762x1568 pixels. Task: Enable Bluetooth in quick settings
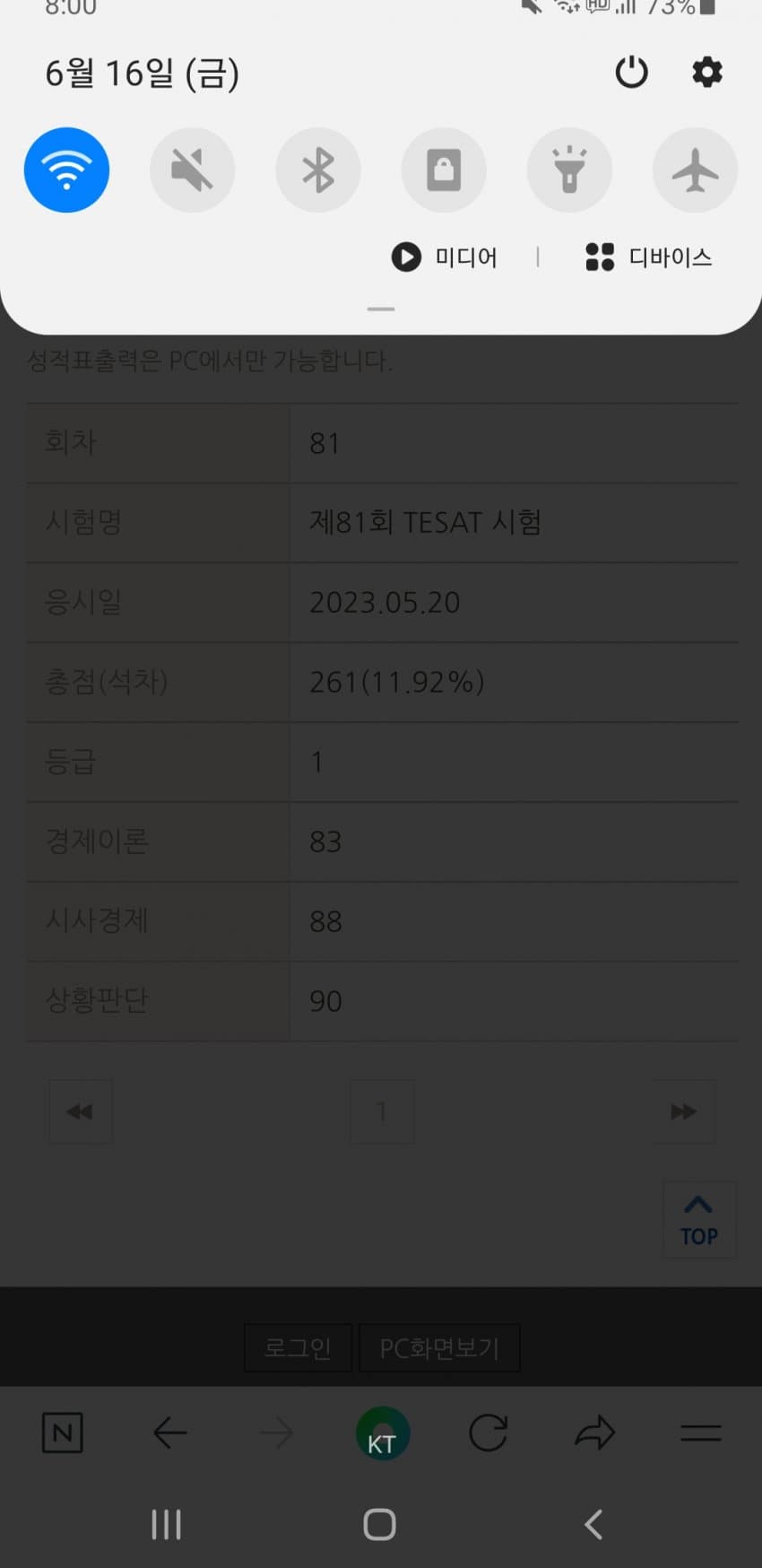(x=317, y=170)
